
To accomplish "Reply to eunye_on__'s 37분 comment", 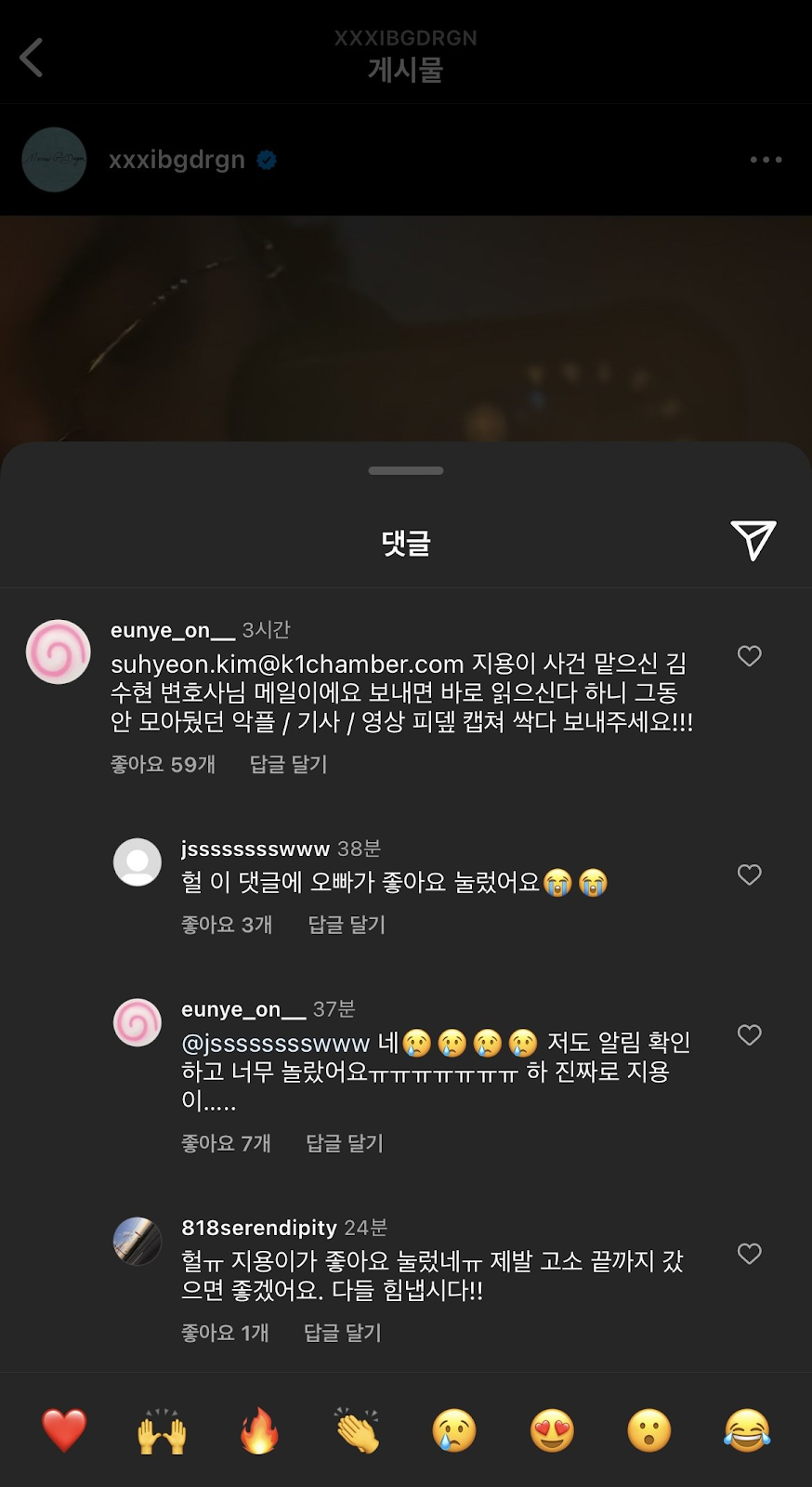I will [344, 1143].
